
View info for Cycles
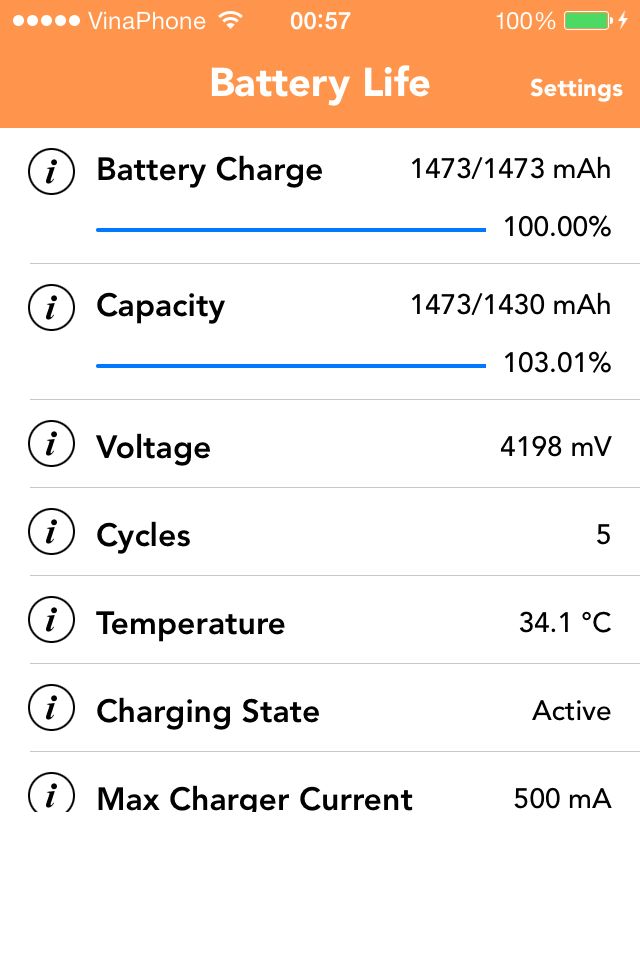(52, 532)
